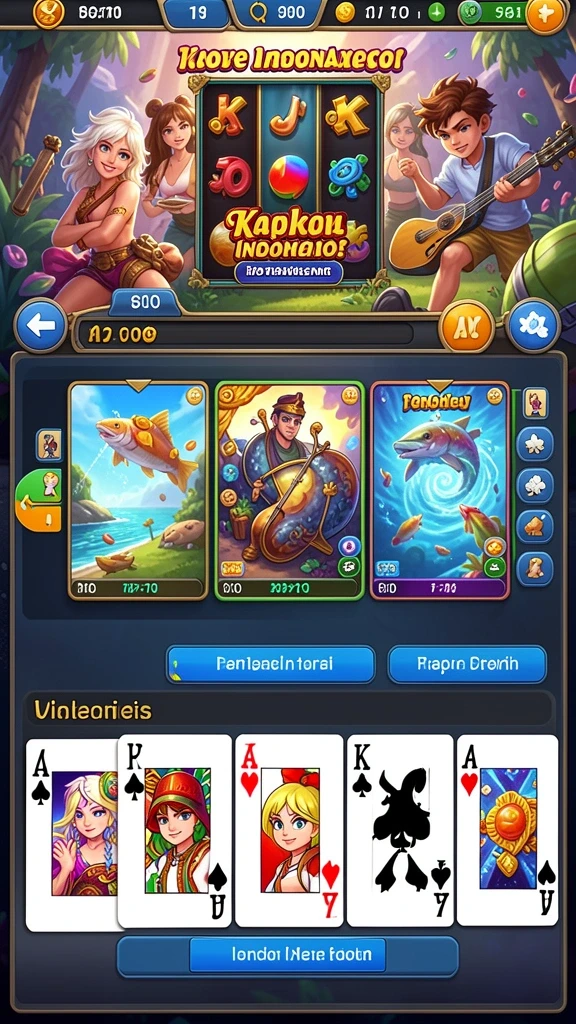
Task: Select the jumping golden fish card
Action: point(138,490)
